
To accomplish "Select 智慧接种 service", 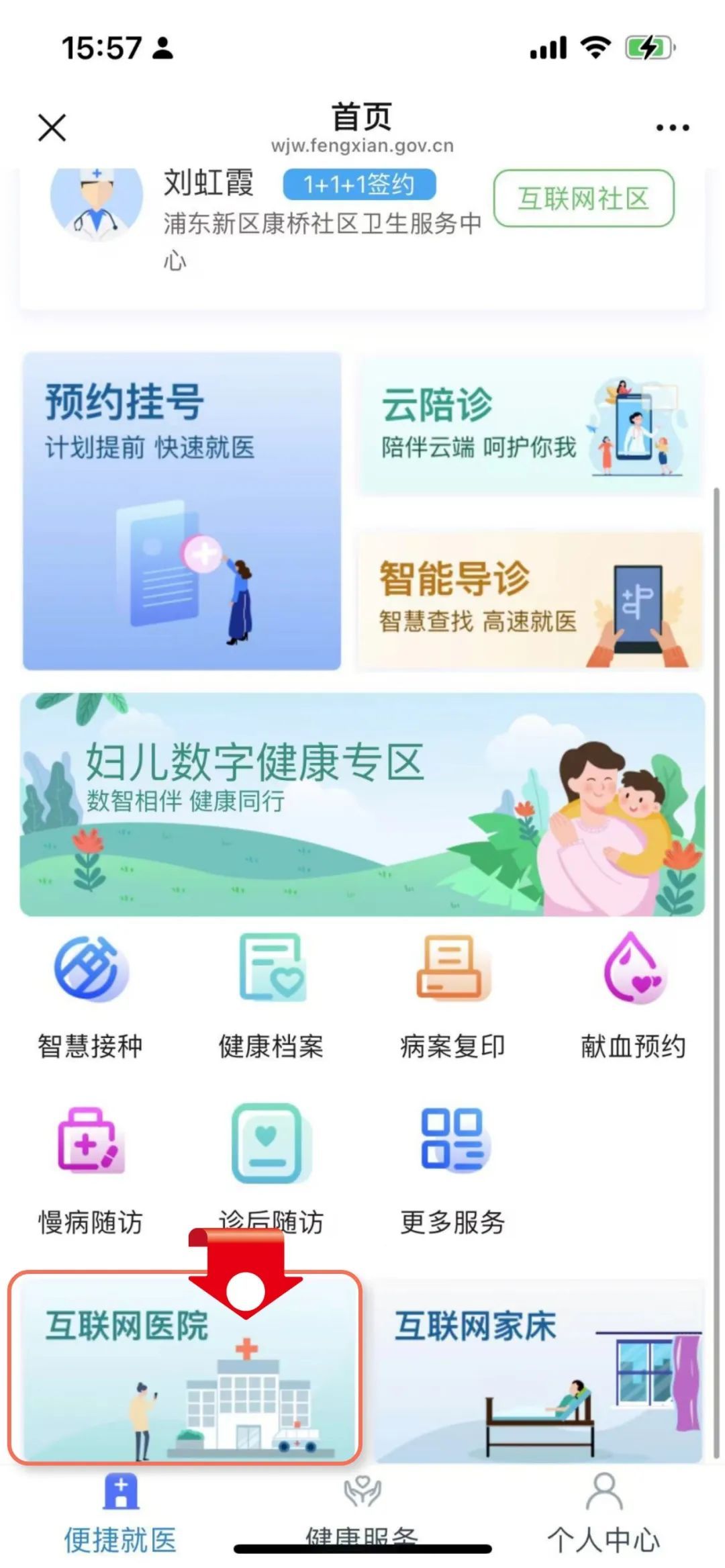I will coord(91,995).
